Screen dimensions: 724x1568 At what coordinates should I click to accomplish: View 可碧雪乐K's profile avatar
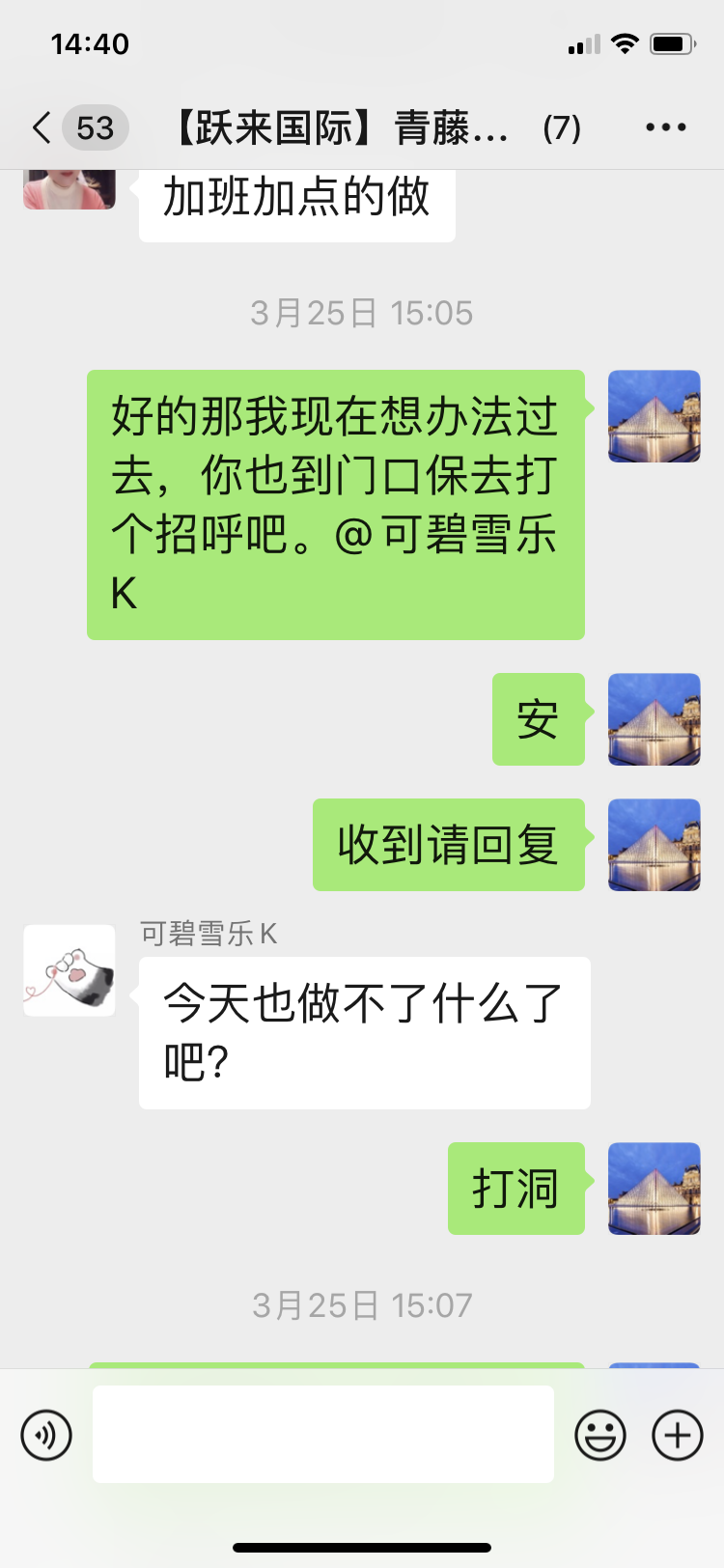pyautogui.click(x=70, y=970)
